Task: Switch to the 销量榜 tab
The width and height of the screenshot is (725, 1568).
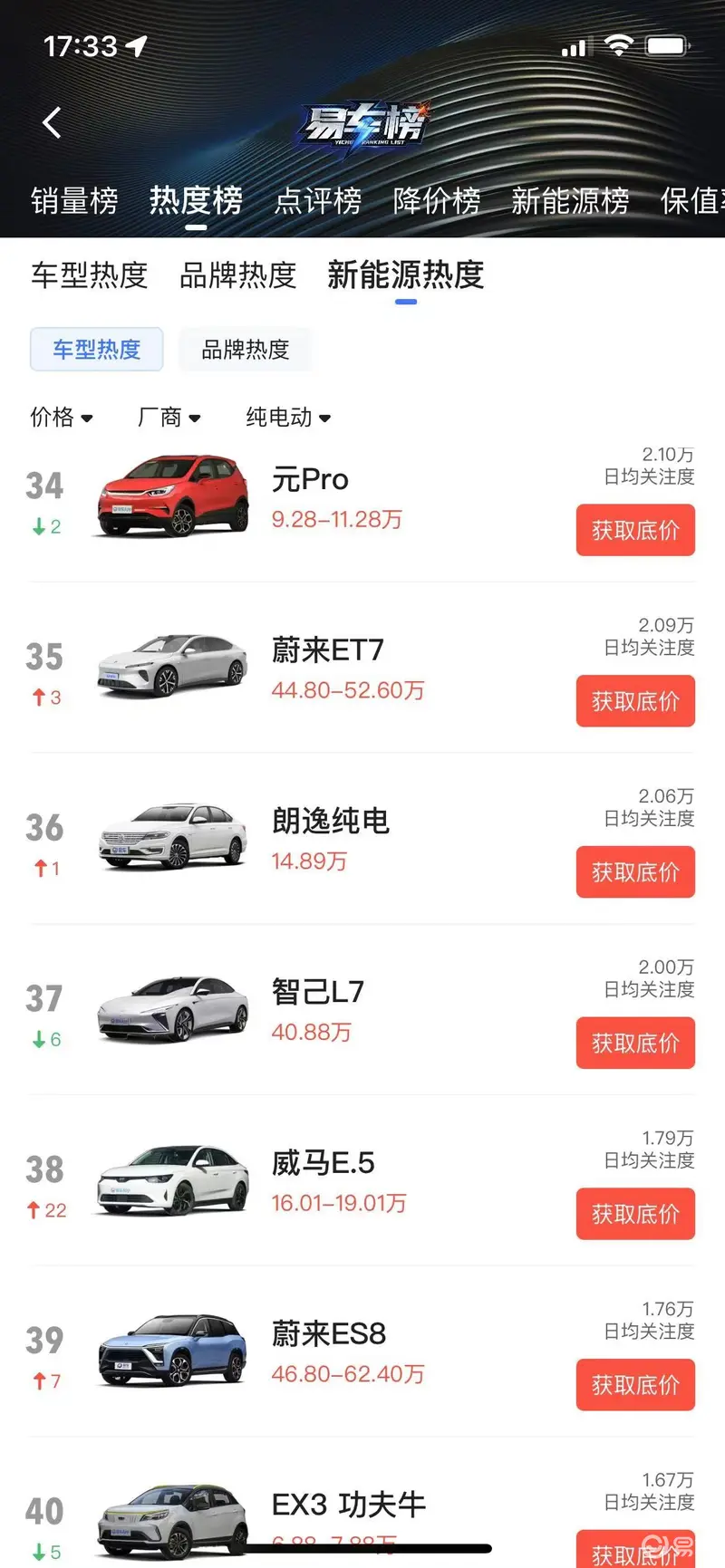Action: pyautogui.click(x=74, y=200)
